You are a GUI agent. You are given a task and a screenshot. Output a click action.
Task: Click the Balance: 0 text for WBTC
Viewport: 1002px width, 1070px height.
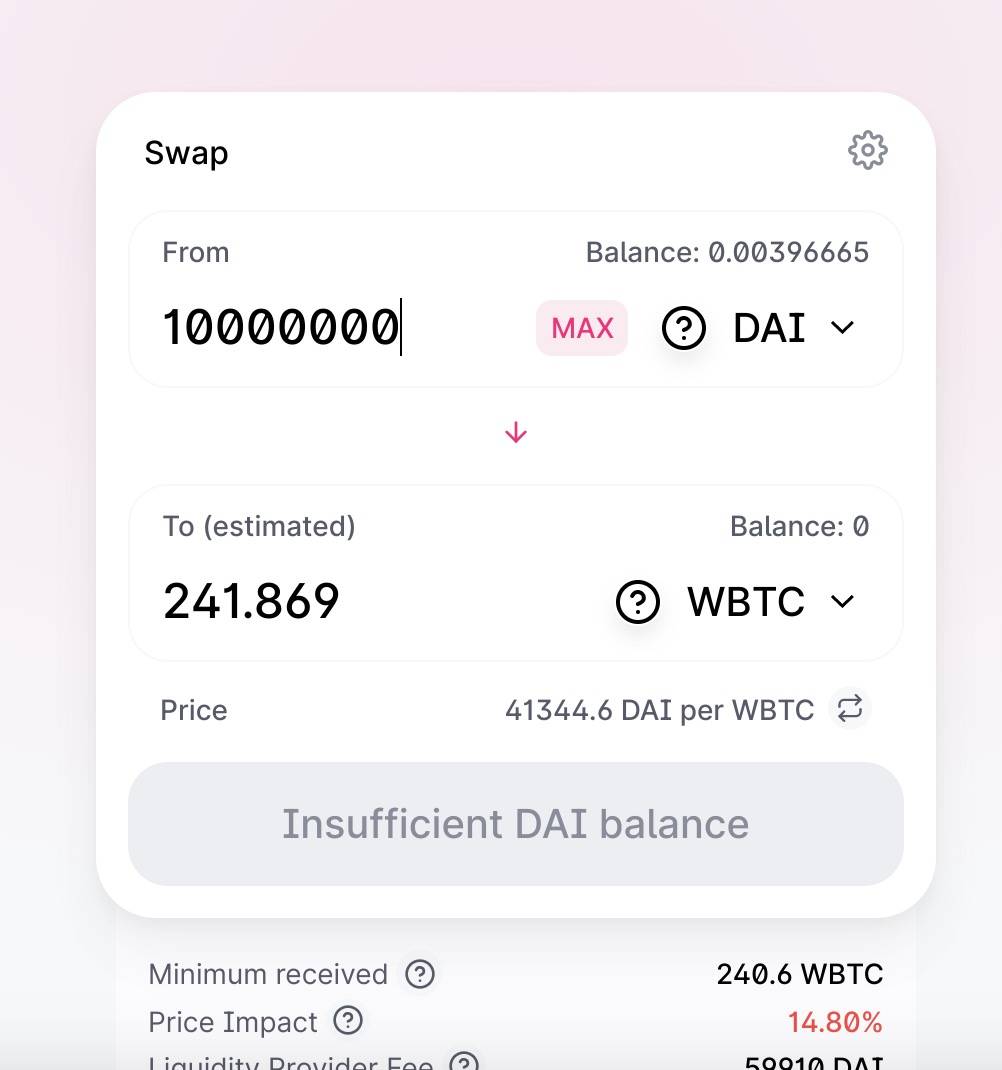[x=800, y=526]
